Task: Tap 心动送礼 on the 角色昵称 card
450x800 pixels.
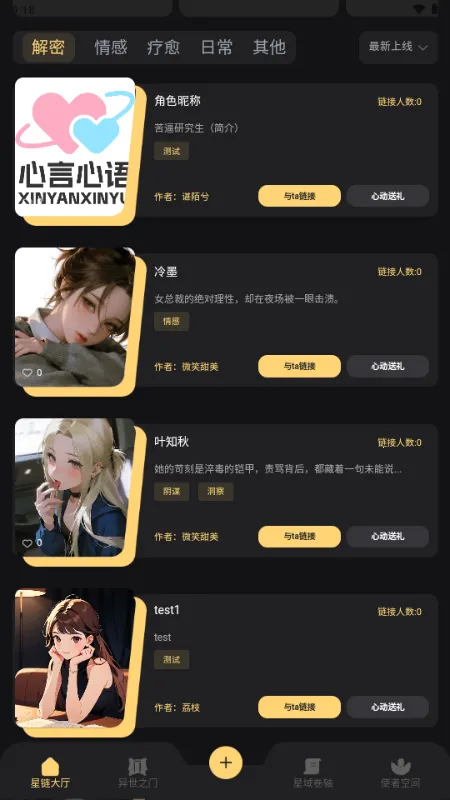Action: pos(388,196)
